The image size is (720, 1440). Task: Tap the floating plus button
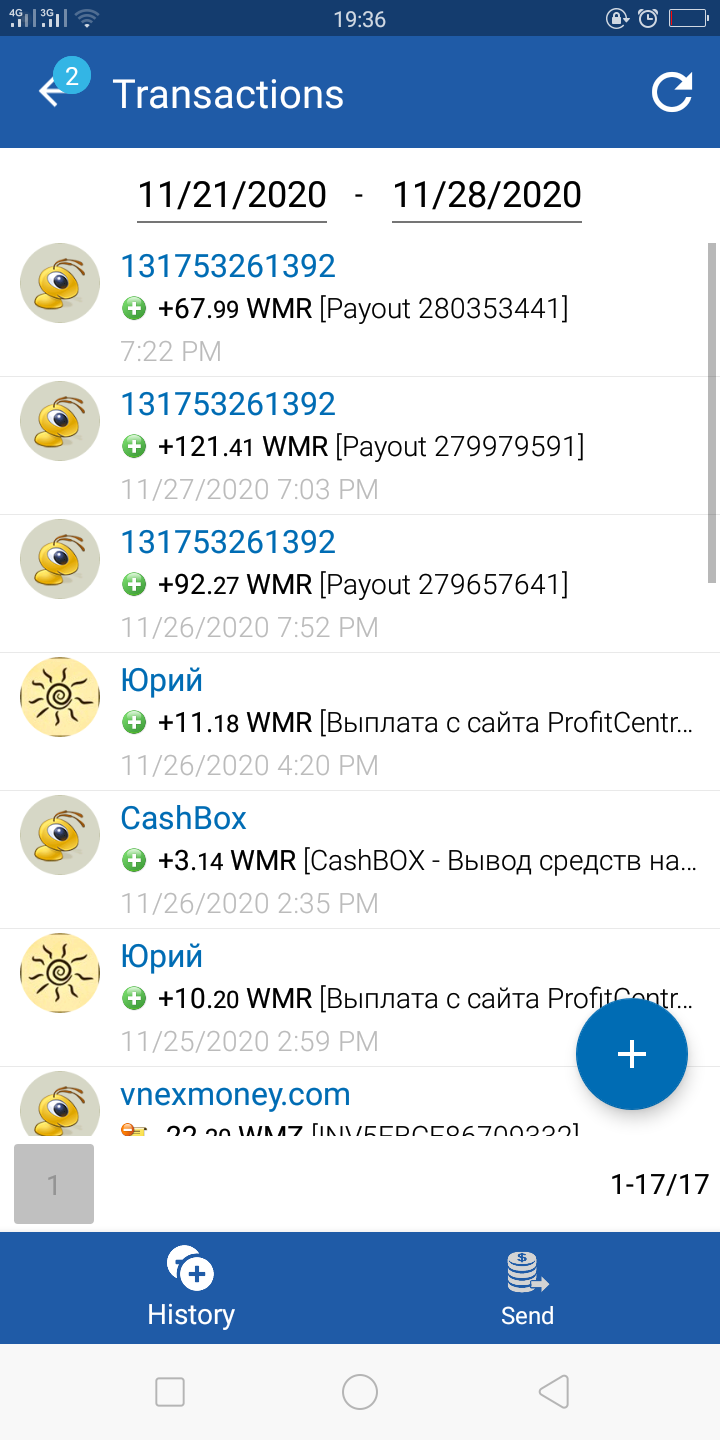coord(632,1054)
